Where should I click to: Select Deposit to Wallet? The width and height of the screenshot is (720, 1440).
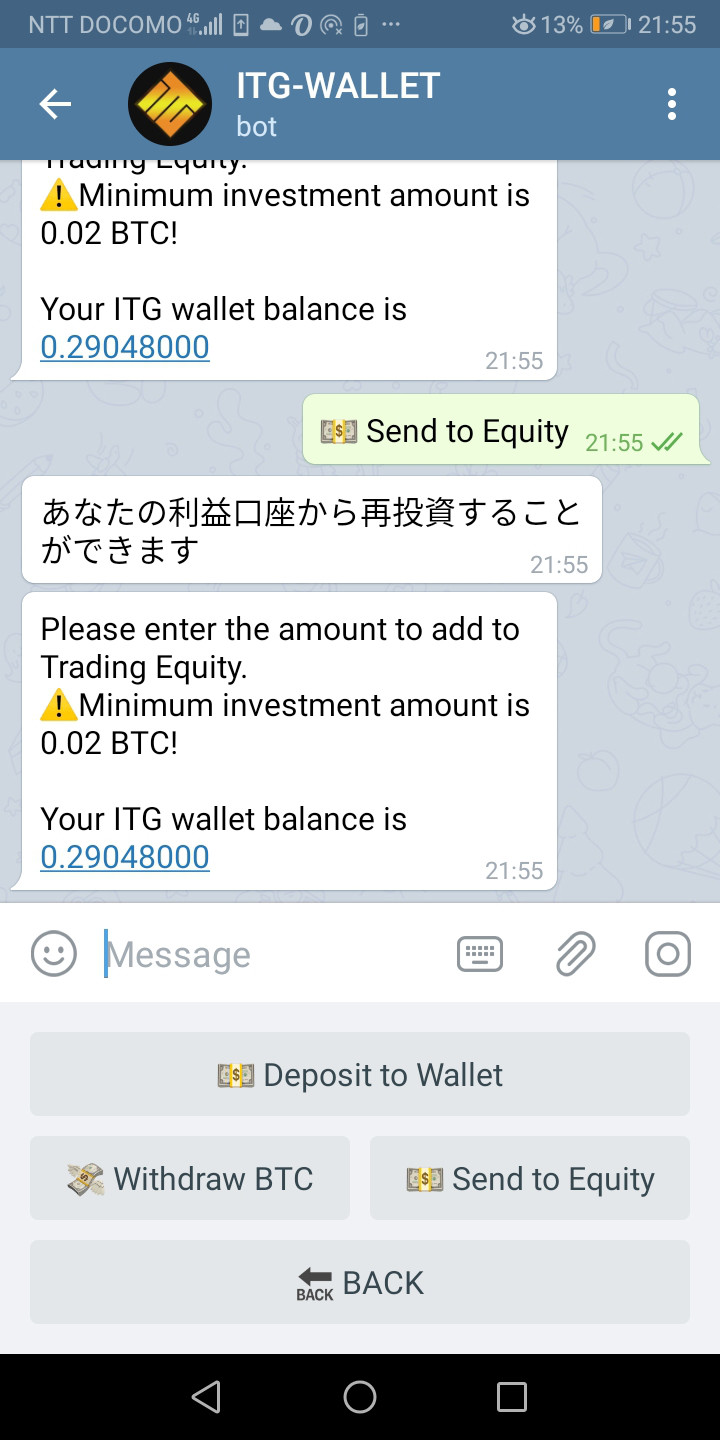[360, 1074]
